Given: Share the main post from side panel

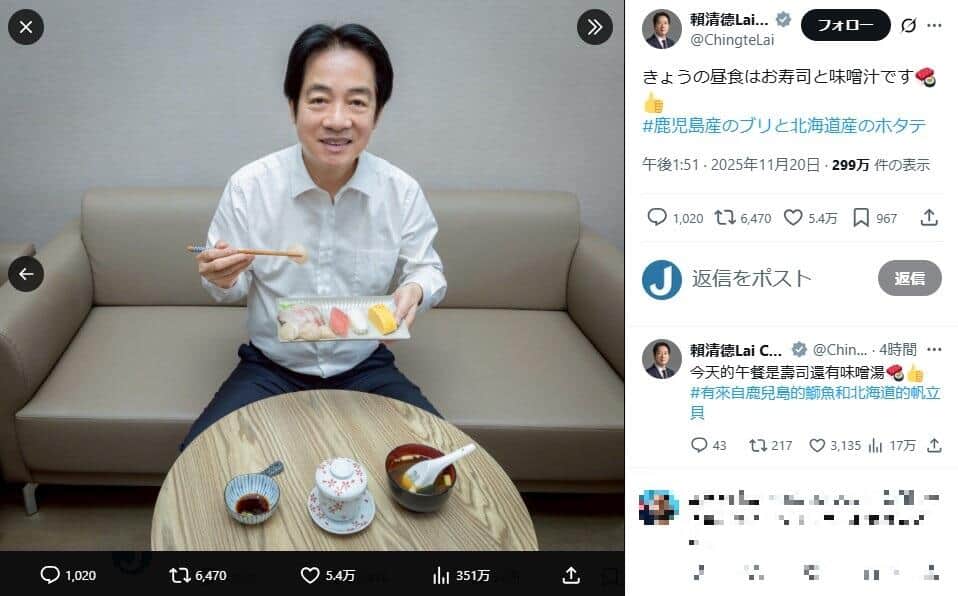Looking at the screenshot, I should click(x=928, y=217).
